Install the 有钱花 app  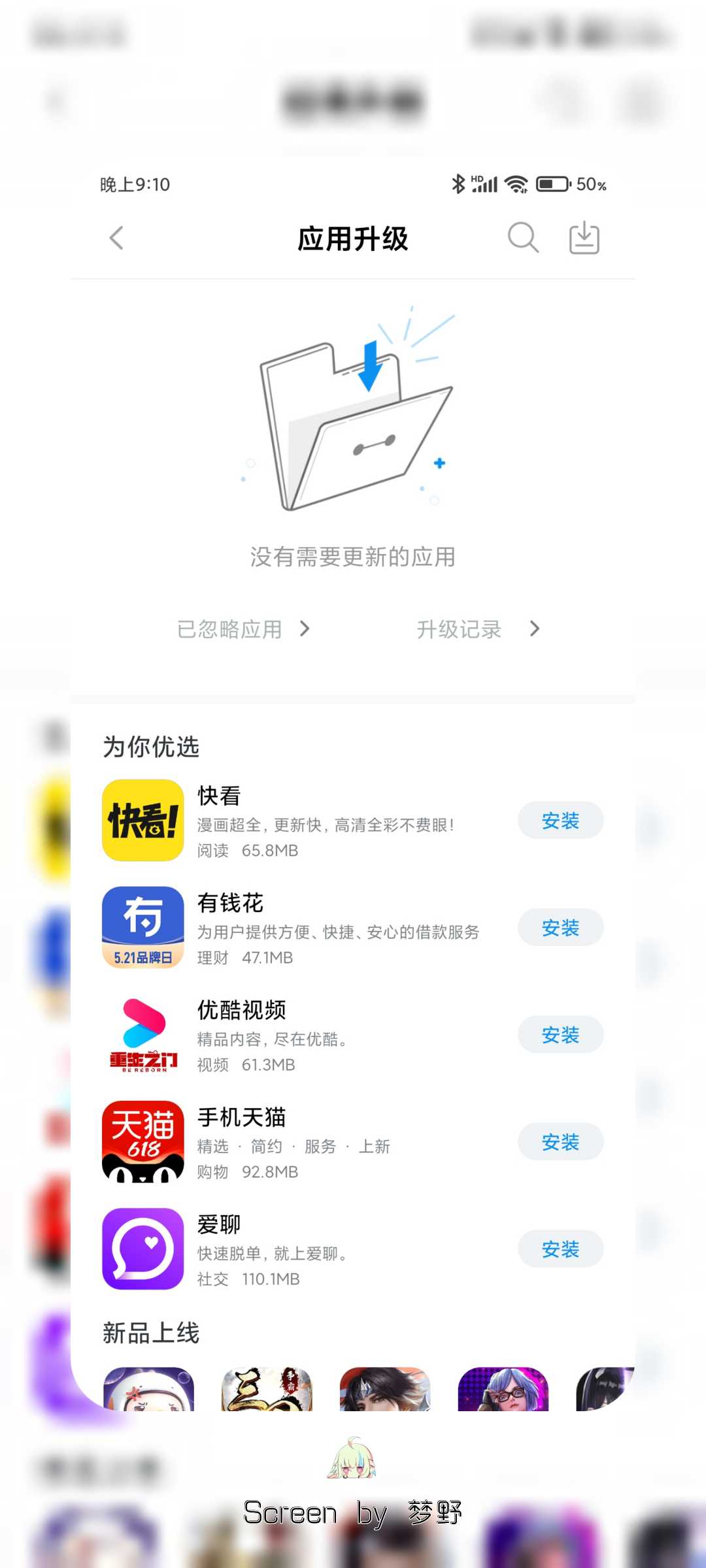pyautogui.click(x=560, y=928)
